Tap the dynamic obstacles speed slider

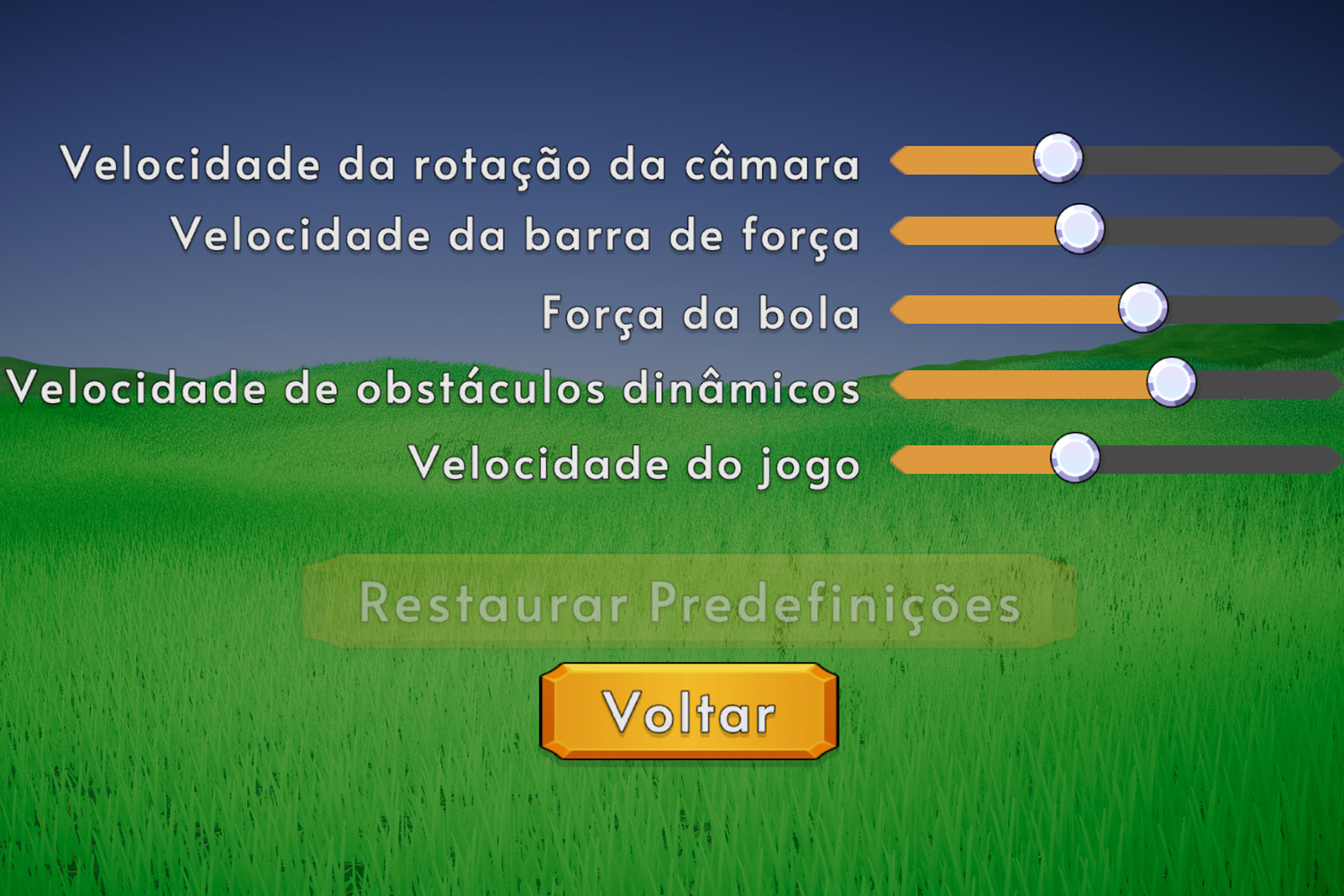(1171, 383)
